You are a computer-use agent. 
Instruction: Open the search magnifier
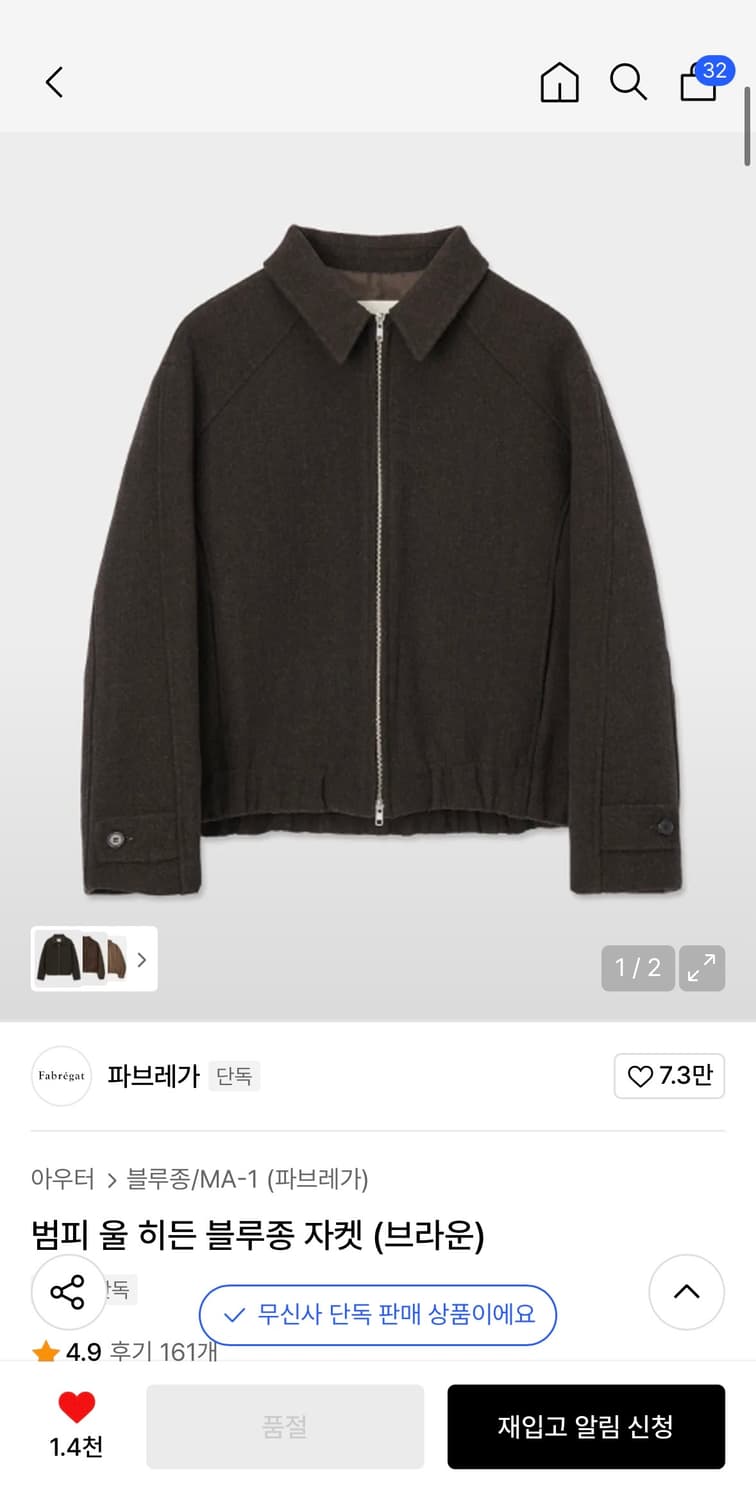628,82
